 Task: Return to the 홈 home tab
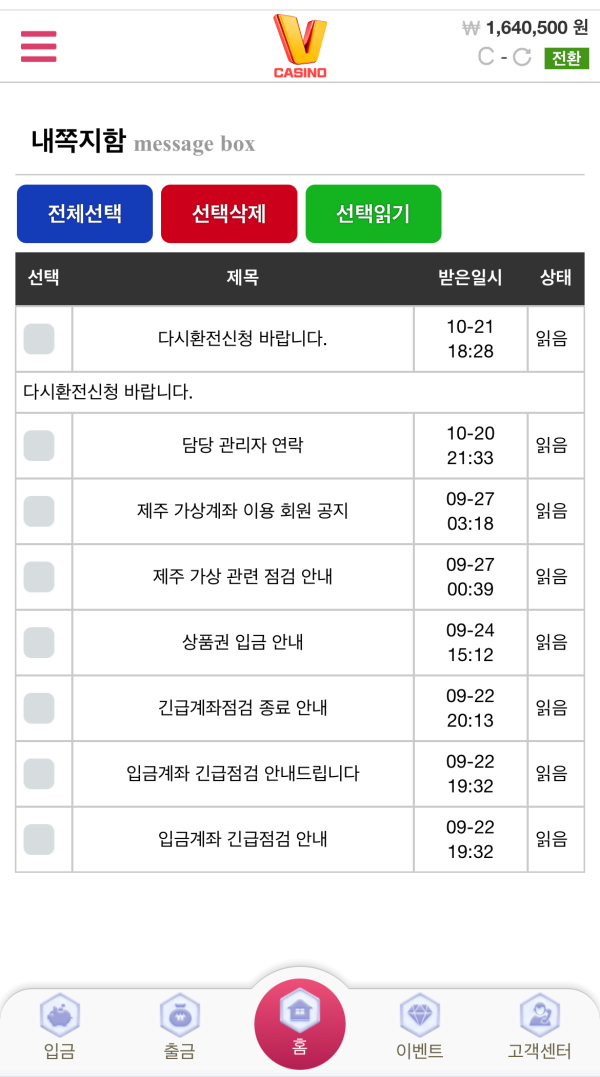click(300, 1025)
